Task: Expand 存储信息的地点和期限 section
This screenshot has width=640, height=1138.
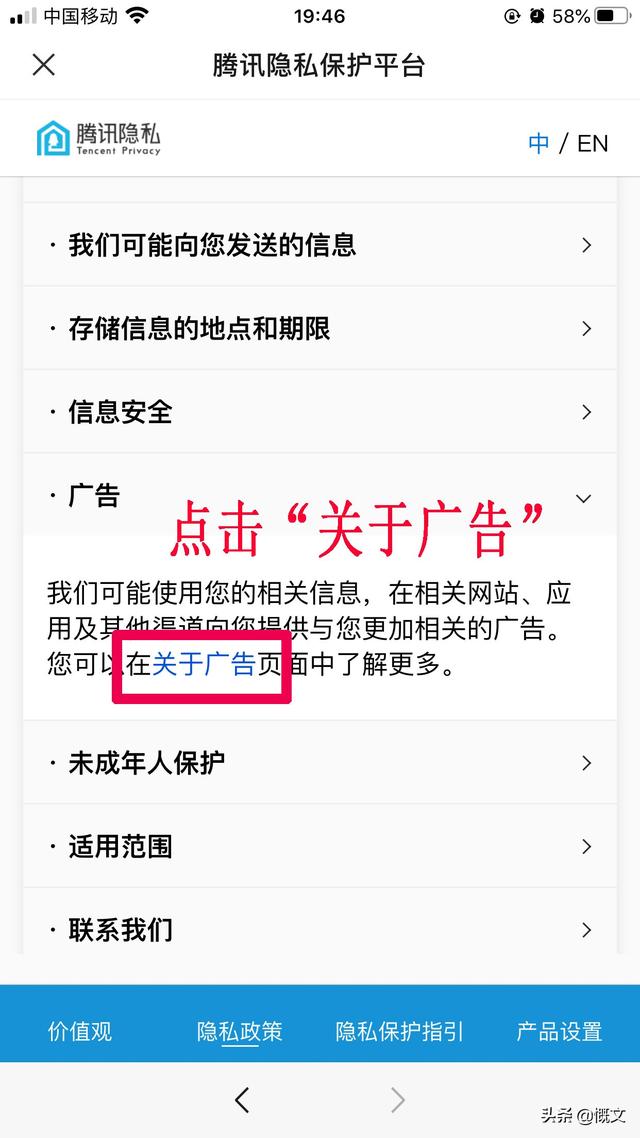Action: 320,328
